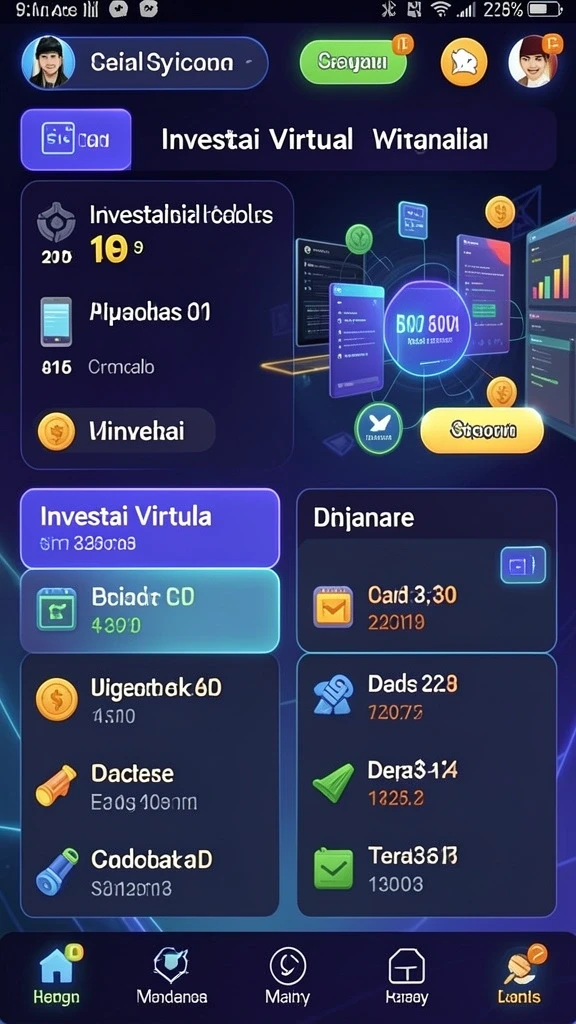Open the Dera3-14 entry
This screenshot has height=1024, width=576.
pos(426,784)
